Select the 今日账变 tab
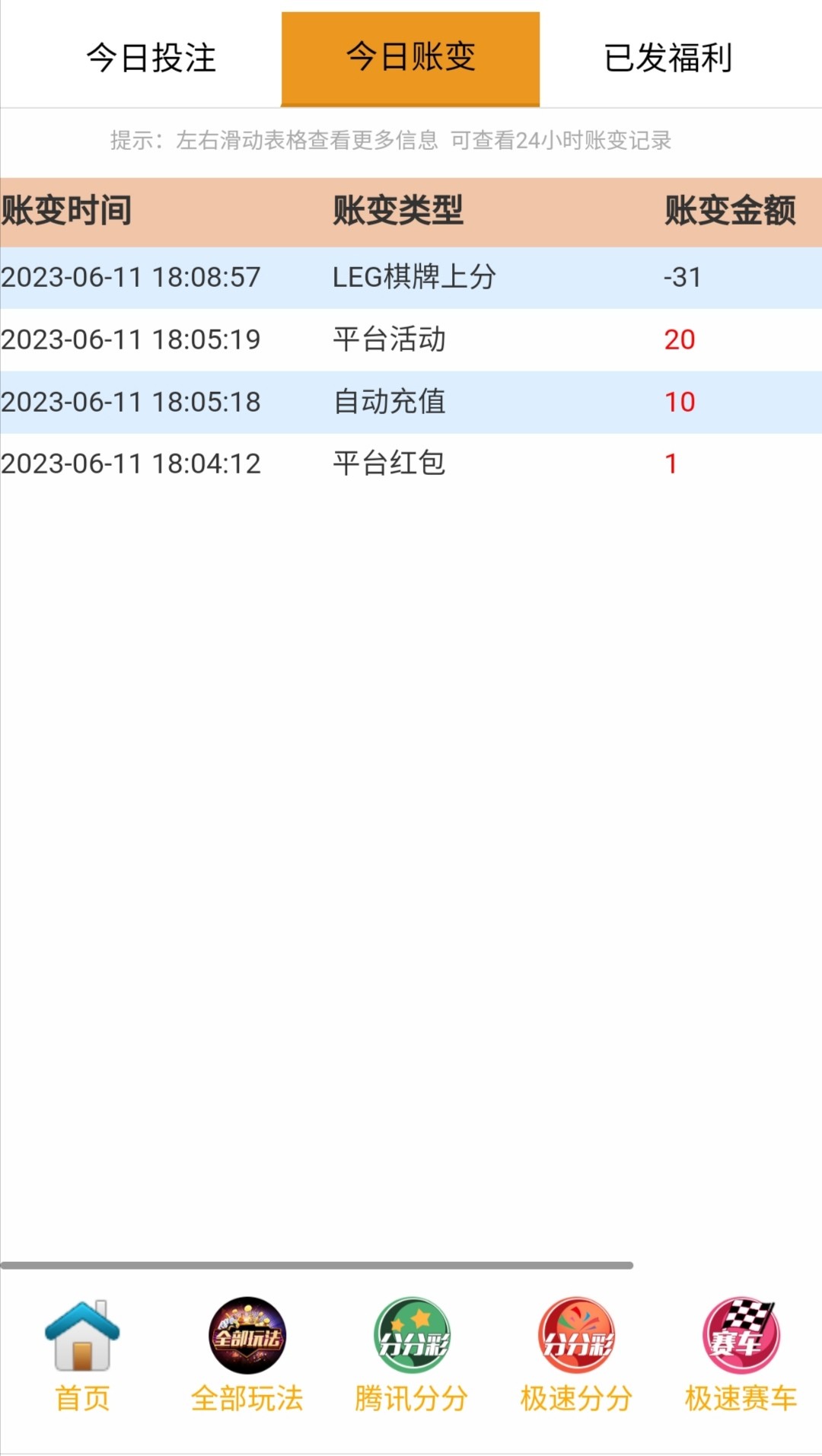Viewport: 822px width, 1456px height. click(x=410, y=58)
